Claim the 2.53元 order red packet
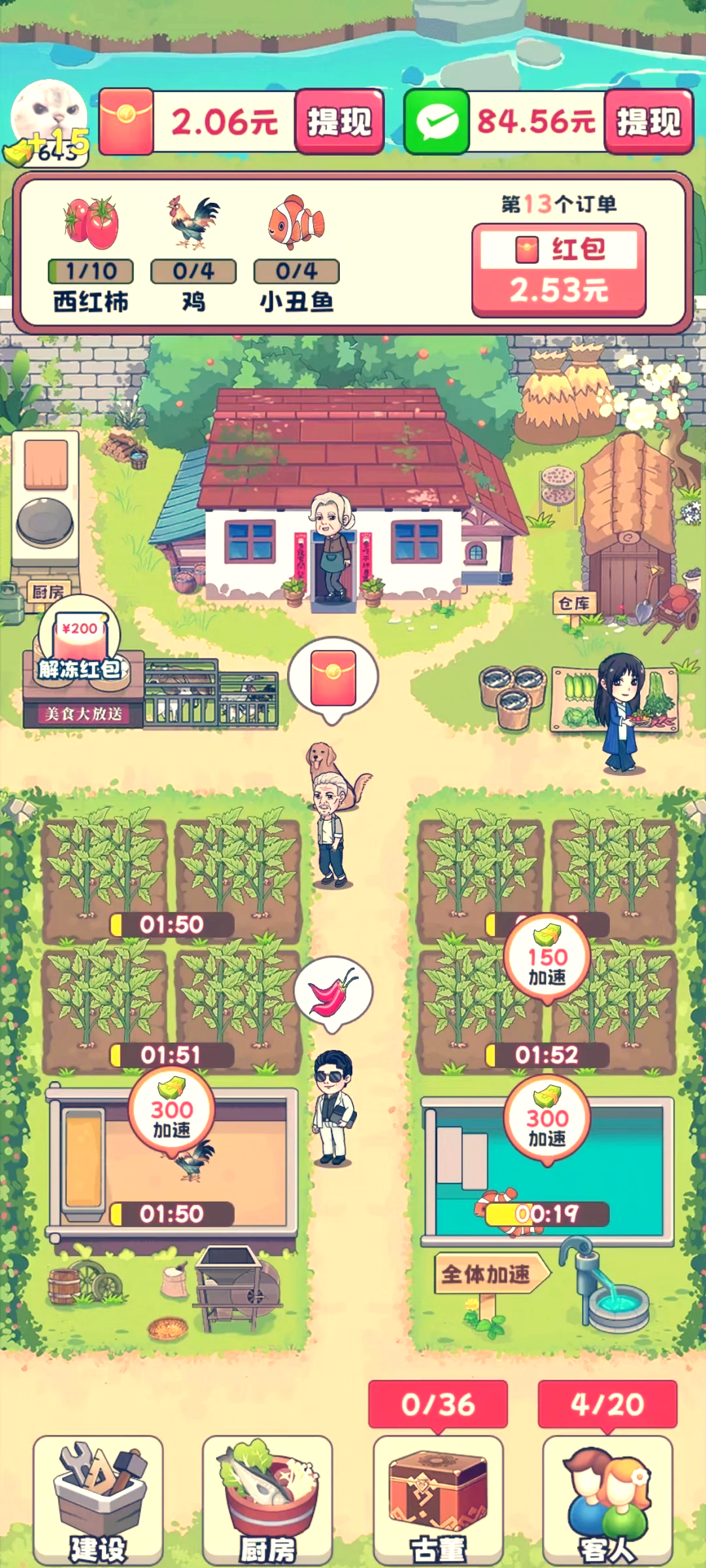This screenshot has height=1568, width=706. 558,270
